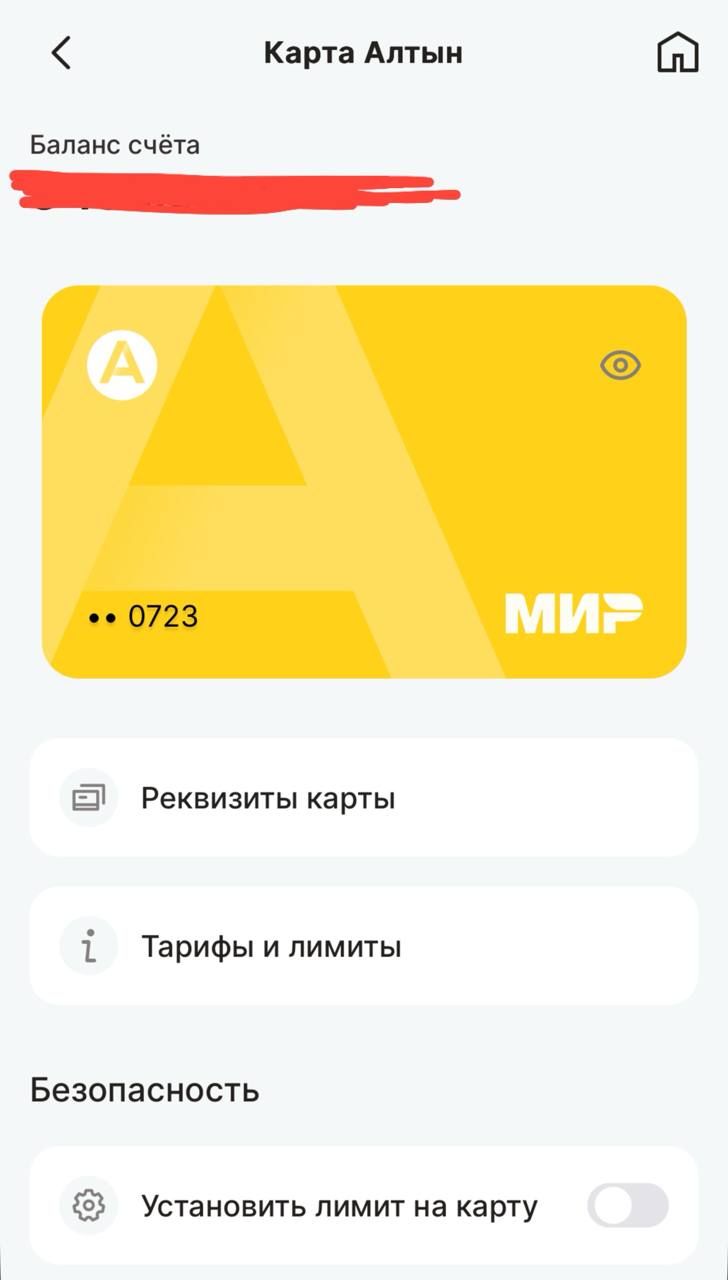Open the home screen icon
Viewport: 728px width, 1280px height.
[x=677, y=53]
